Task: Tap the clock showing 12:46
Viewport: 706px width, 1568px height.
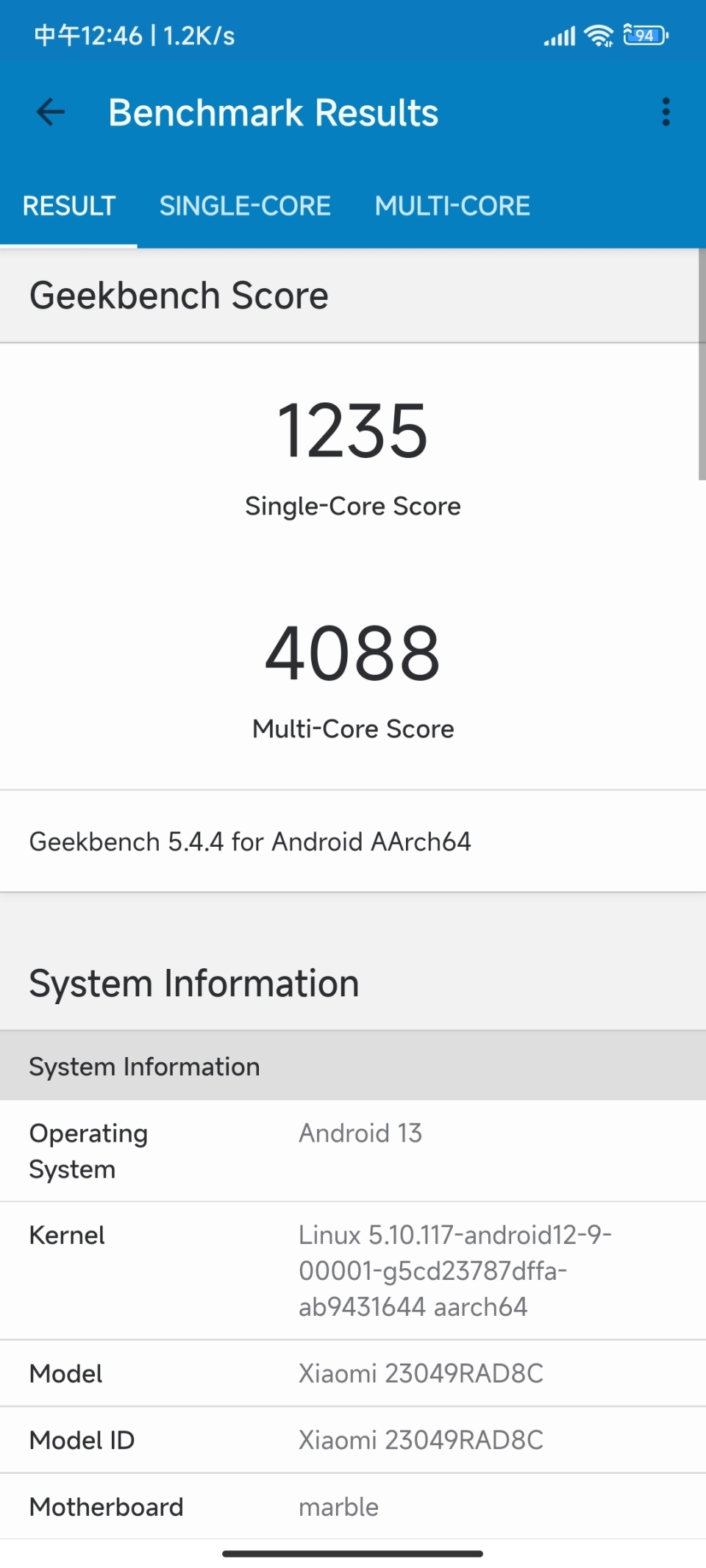Action: [88, 35]
